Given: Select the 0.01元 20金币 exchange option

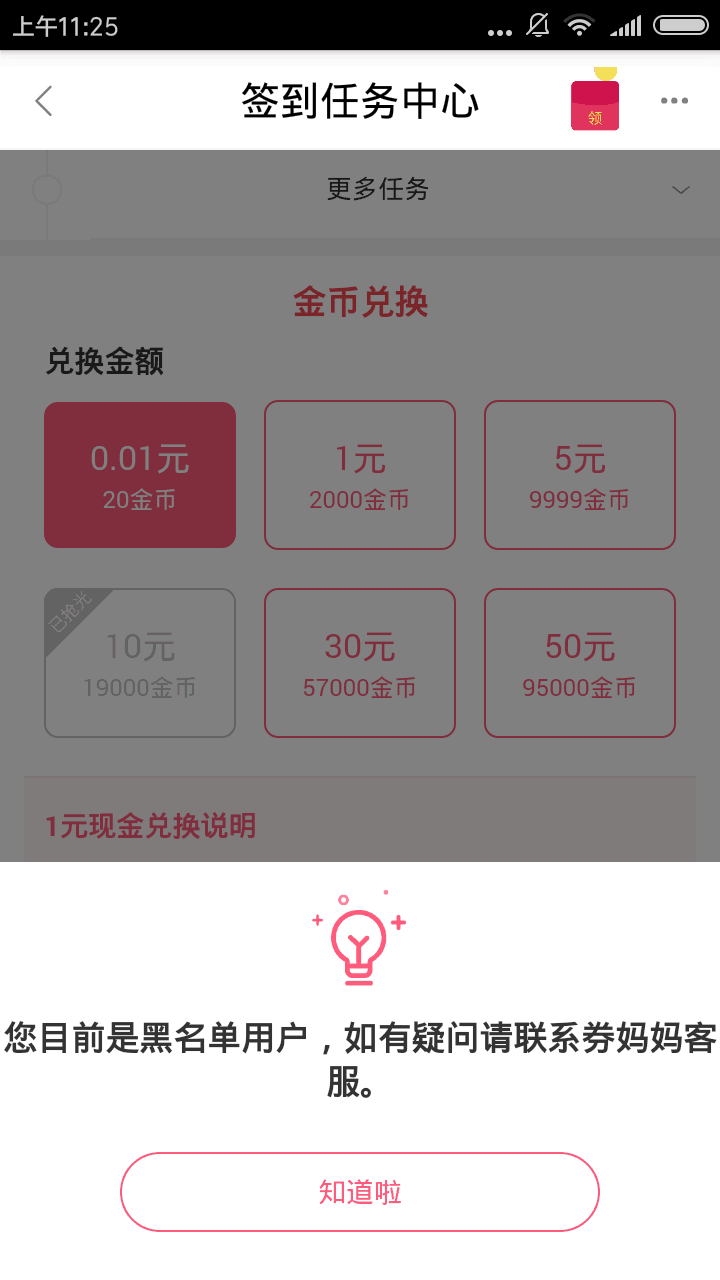Looking at the screenshot, I should click(140, 475).
